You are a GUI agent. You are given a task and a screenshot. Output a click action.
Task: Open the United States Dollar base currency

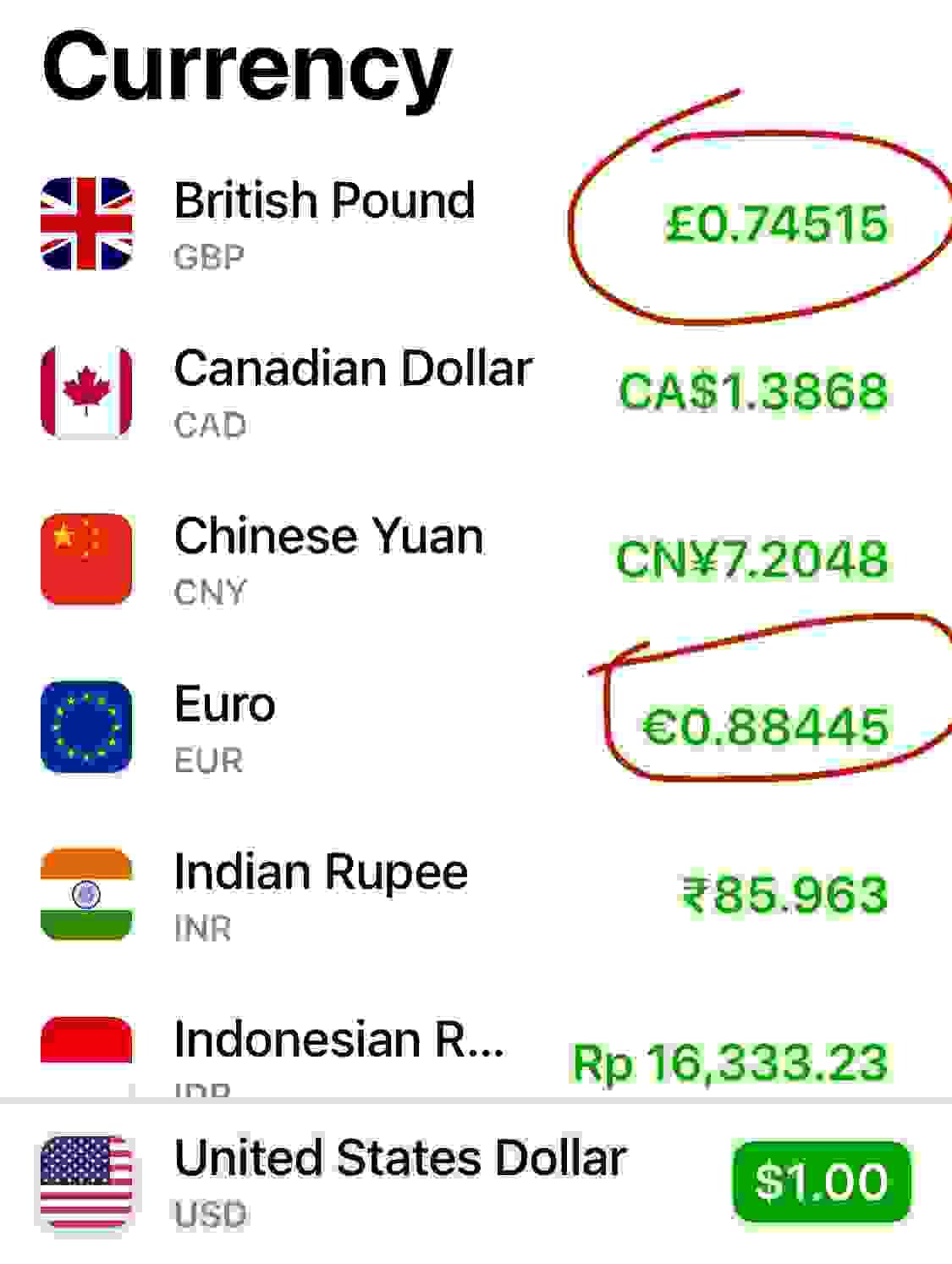click(398, 1181)
